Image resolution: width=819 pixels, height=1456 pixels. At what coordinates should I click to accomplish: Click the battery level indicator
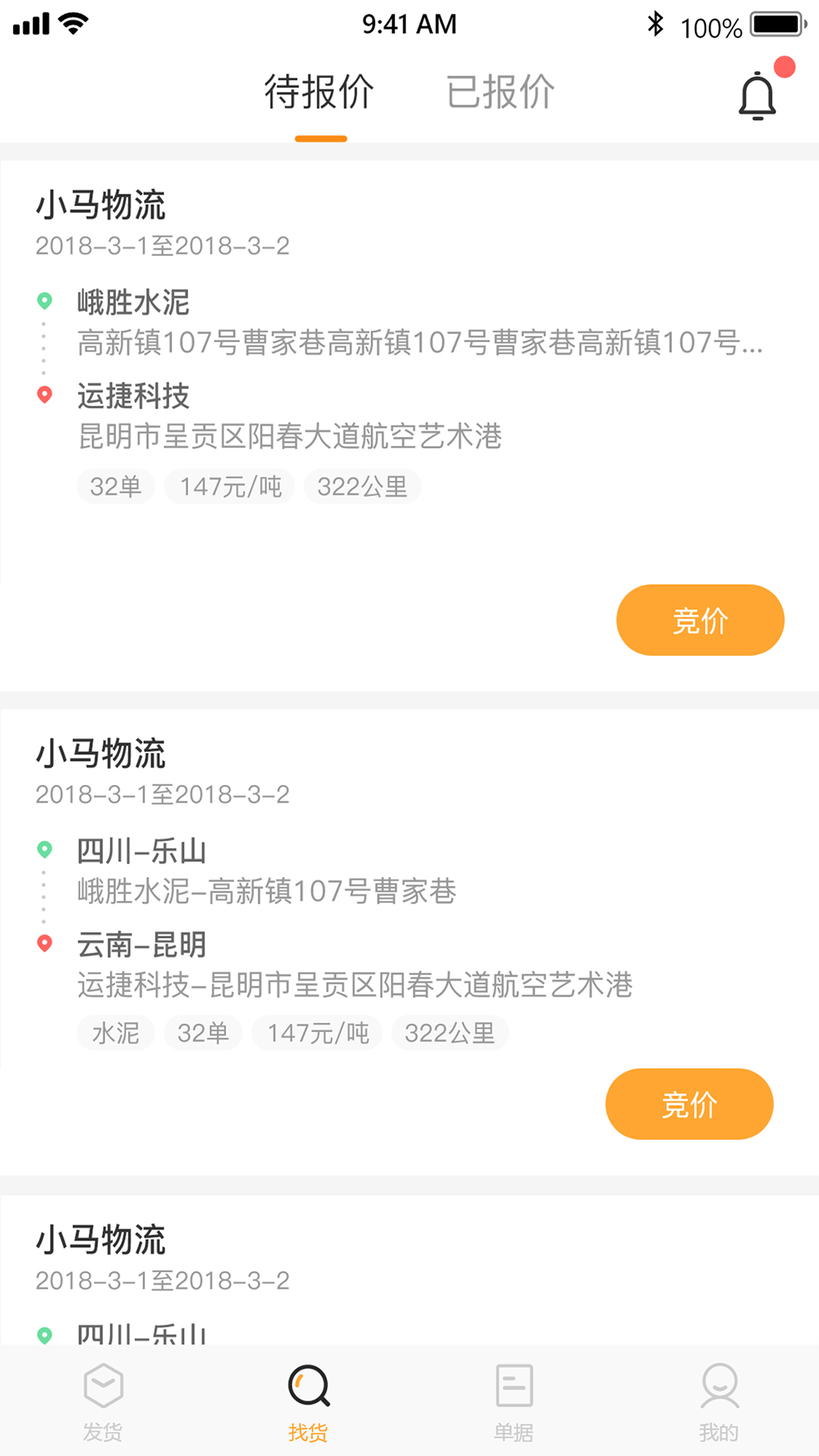point(775,24)
